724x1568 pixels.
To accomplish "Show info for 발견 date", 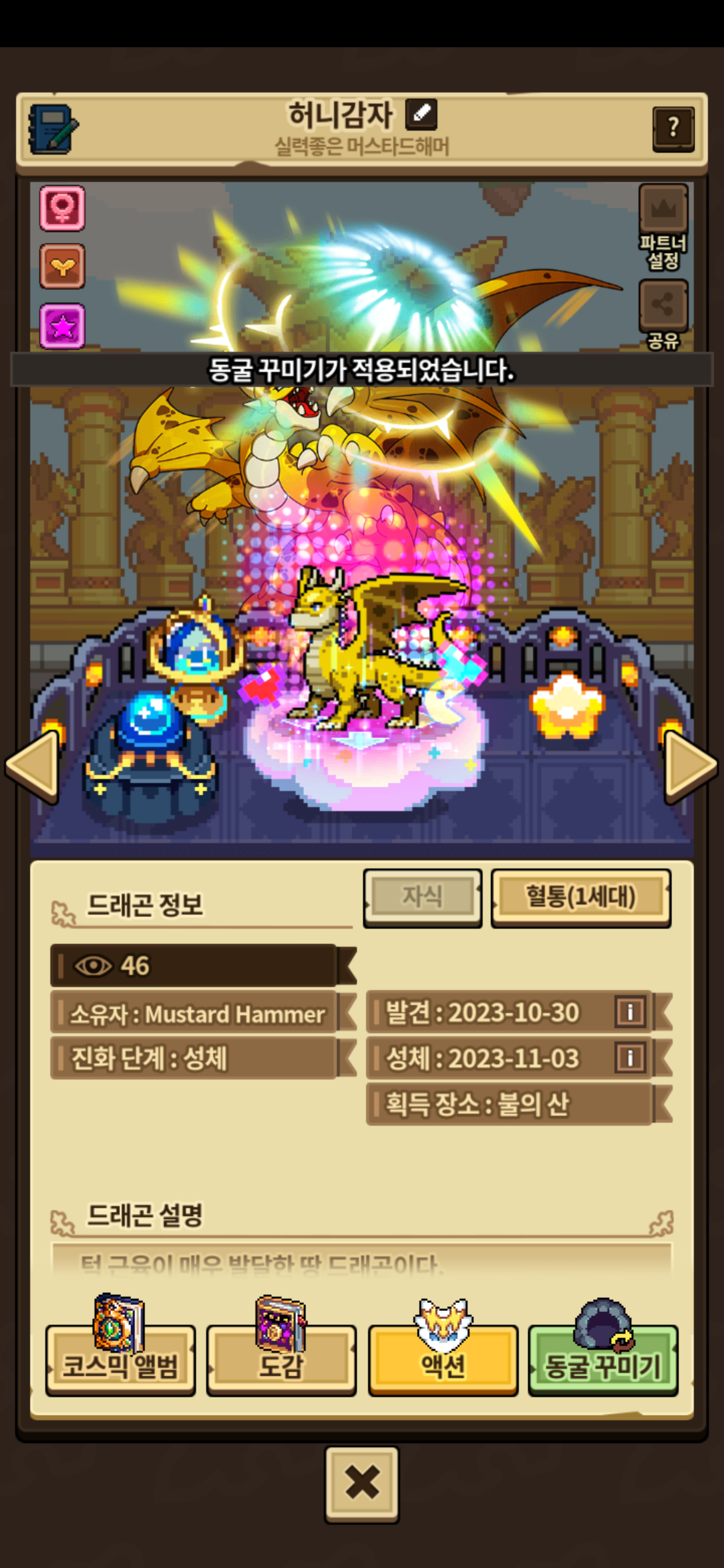I will pyautogui.click(x=629, y=1012).
